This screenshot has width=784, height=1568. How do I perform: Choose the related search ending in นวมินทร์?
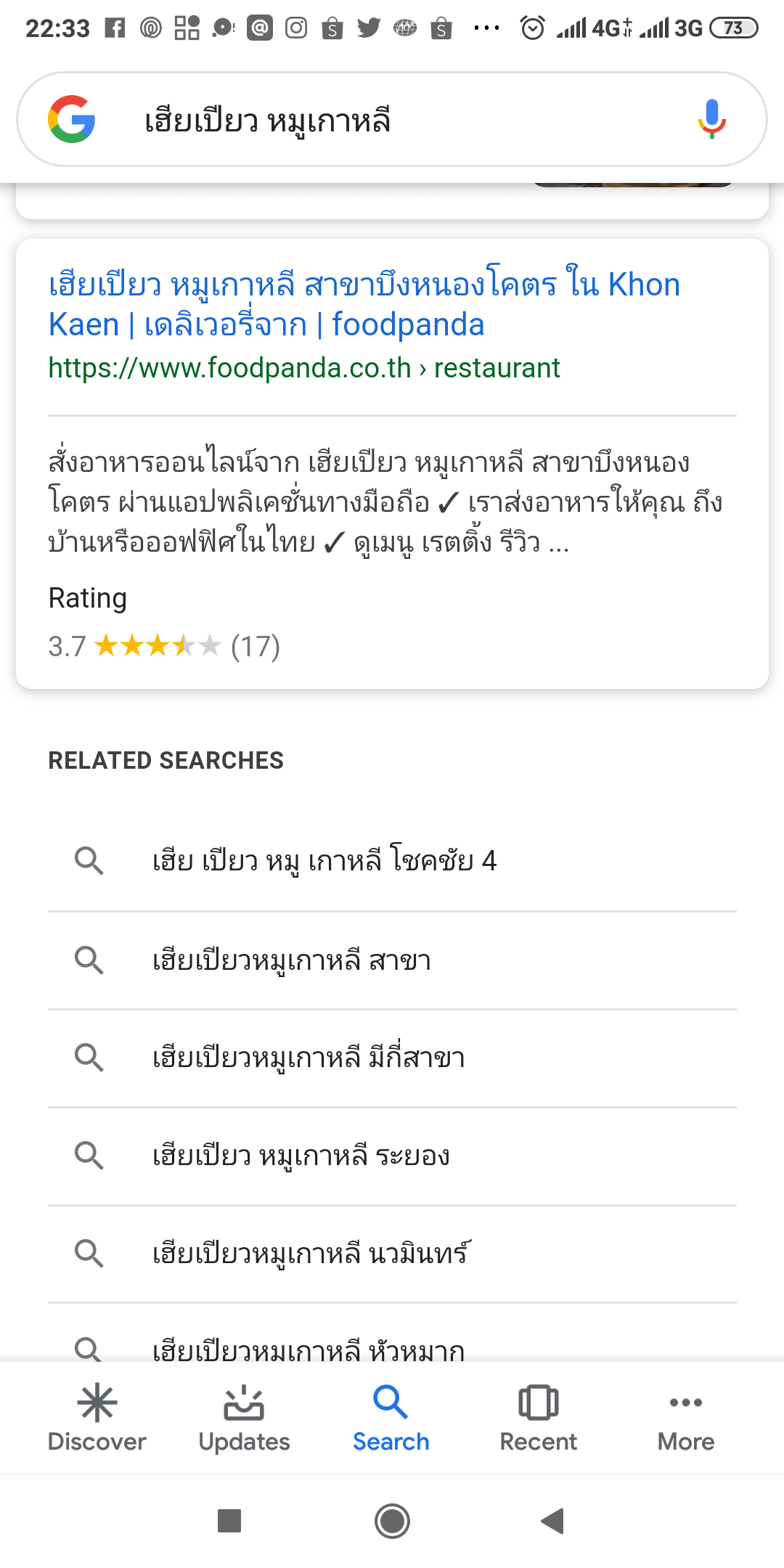(x=392, y=1254)
